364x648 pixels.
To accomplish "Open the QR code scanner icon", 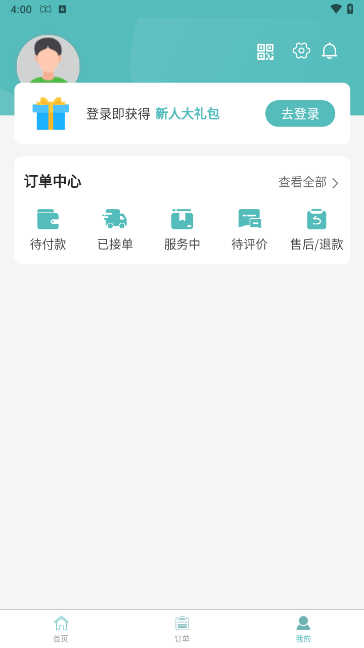I will 265,52.
